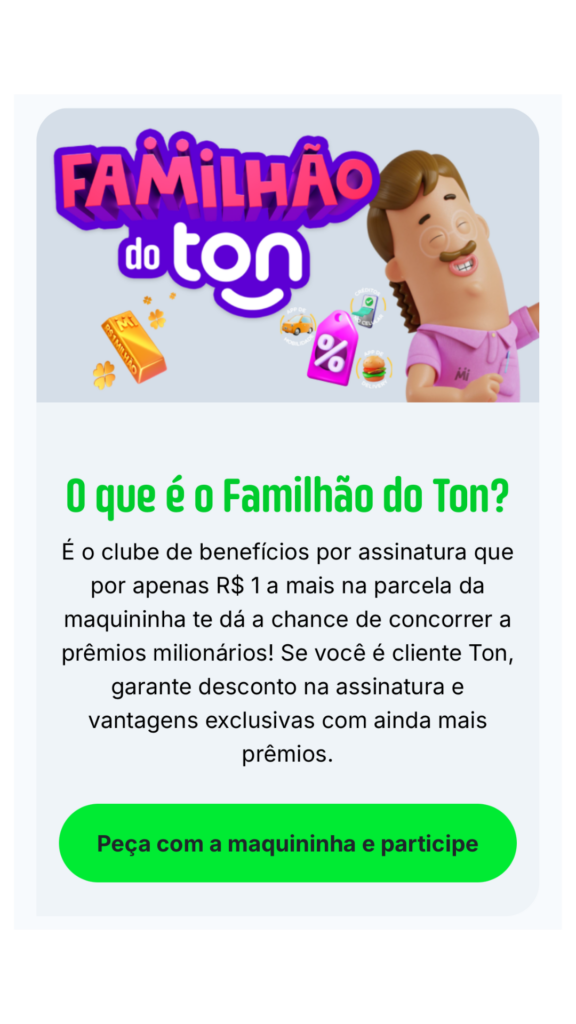Screen dimensions: 576x1024
Task: Tap Peça com a maquininha e participe
Action: pyautogui.click(x=287, y=842)
